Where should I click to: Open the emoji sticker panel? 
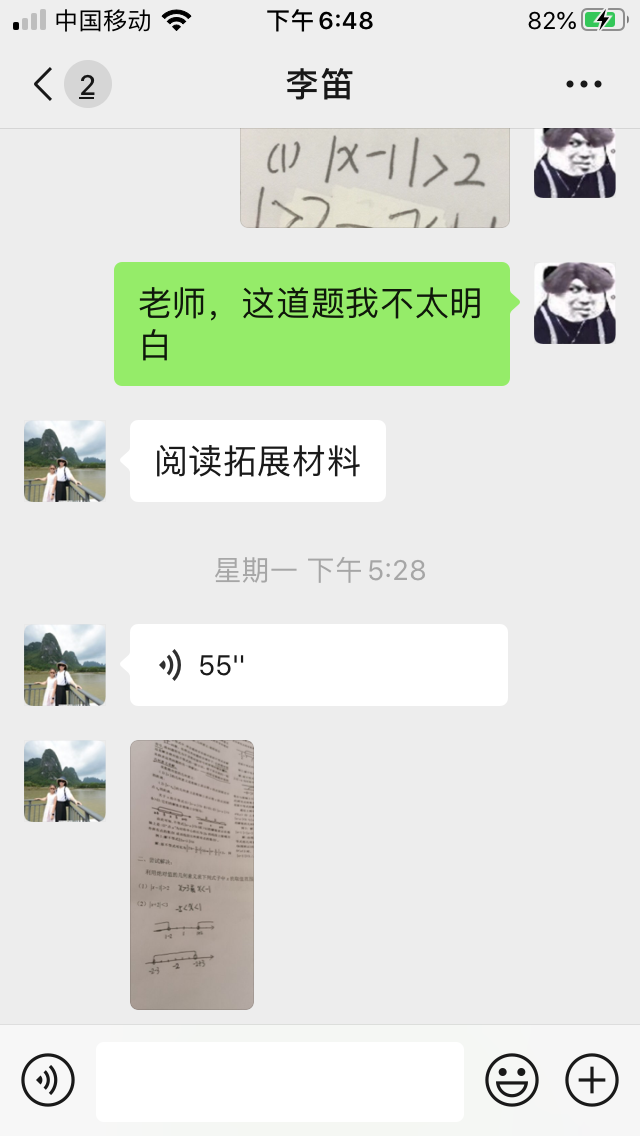[x=512, y=1080]
